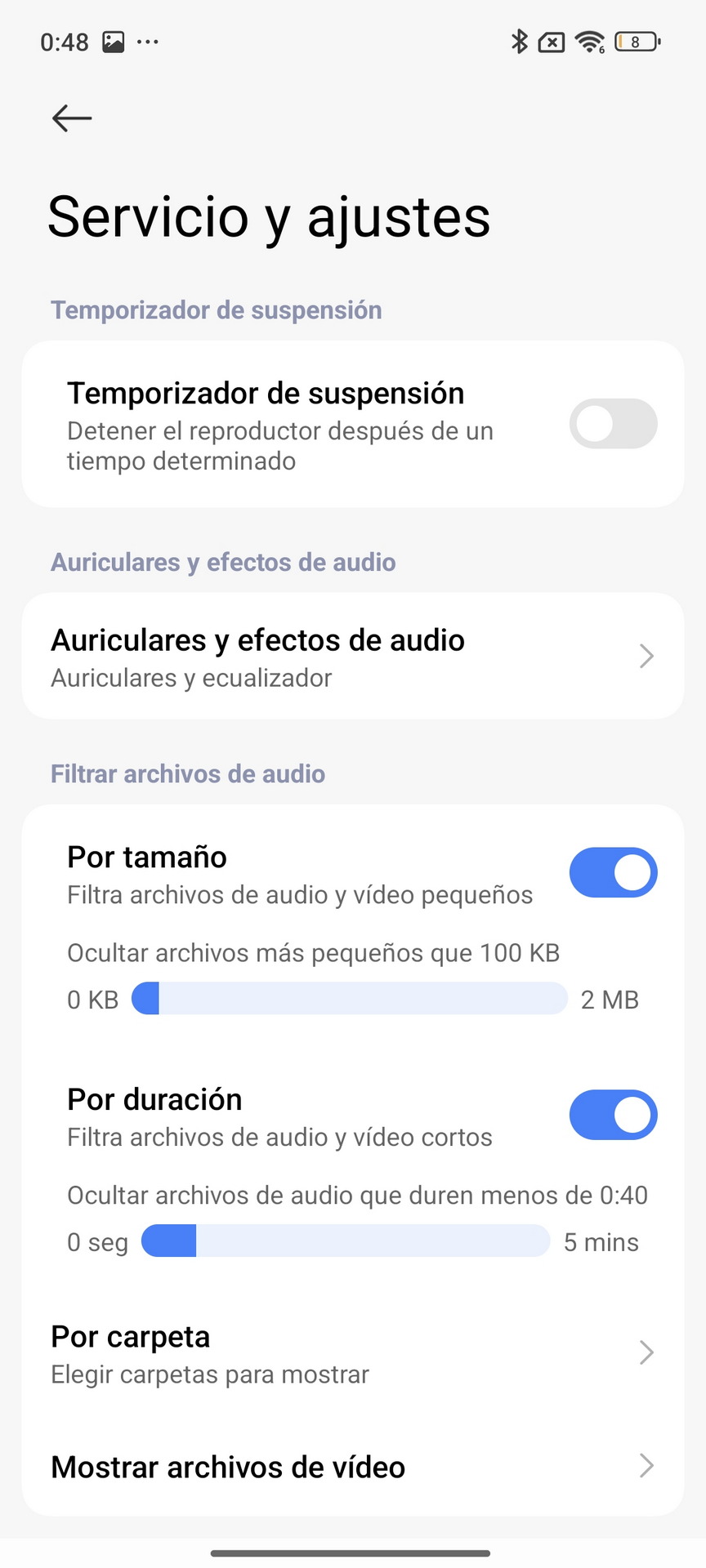
Task: Open Auriculares y efectos de audio
Action: 353,657
